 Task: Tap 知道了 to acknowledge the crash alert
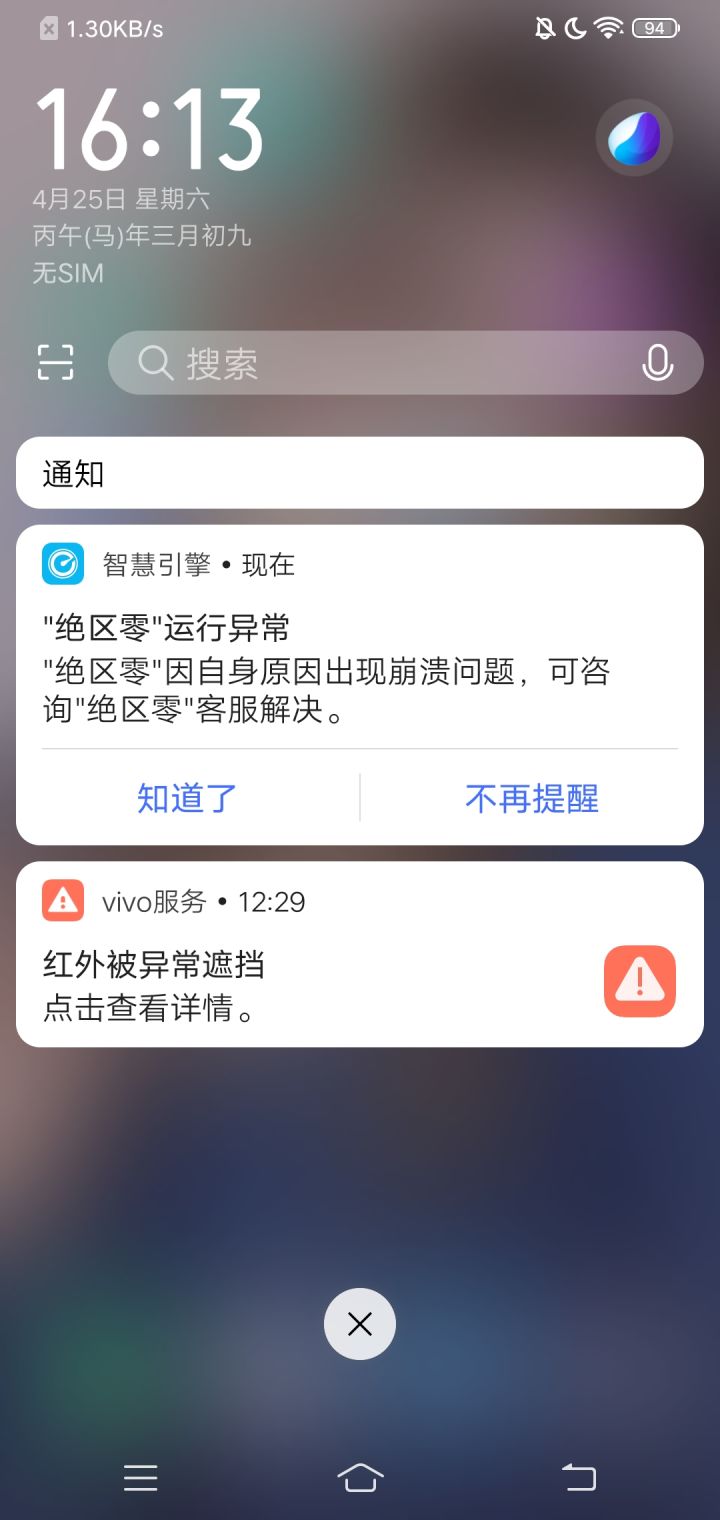coord(185,797)
